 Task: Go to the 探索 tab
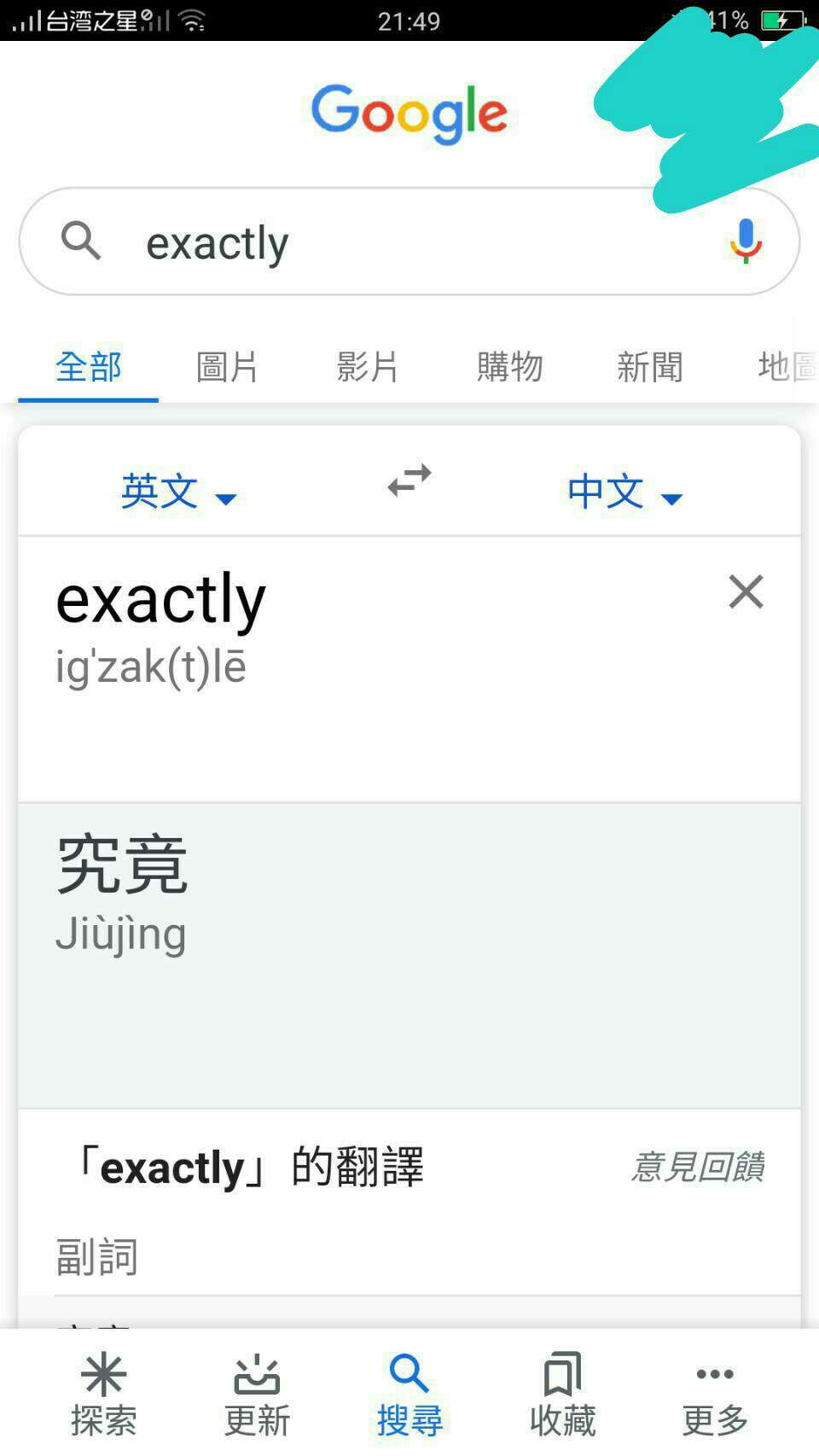(104, 1395)
